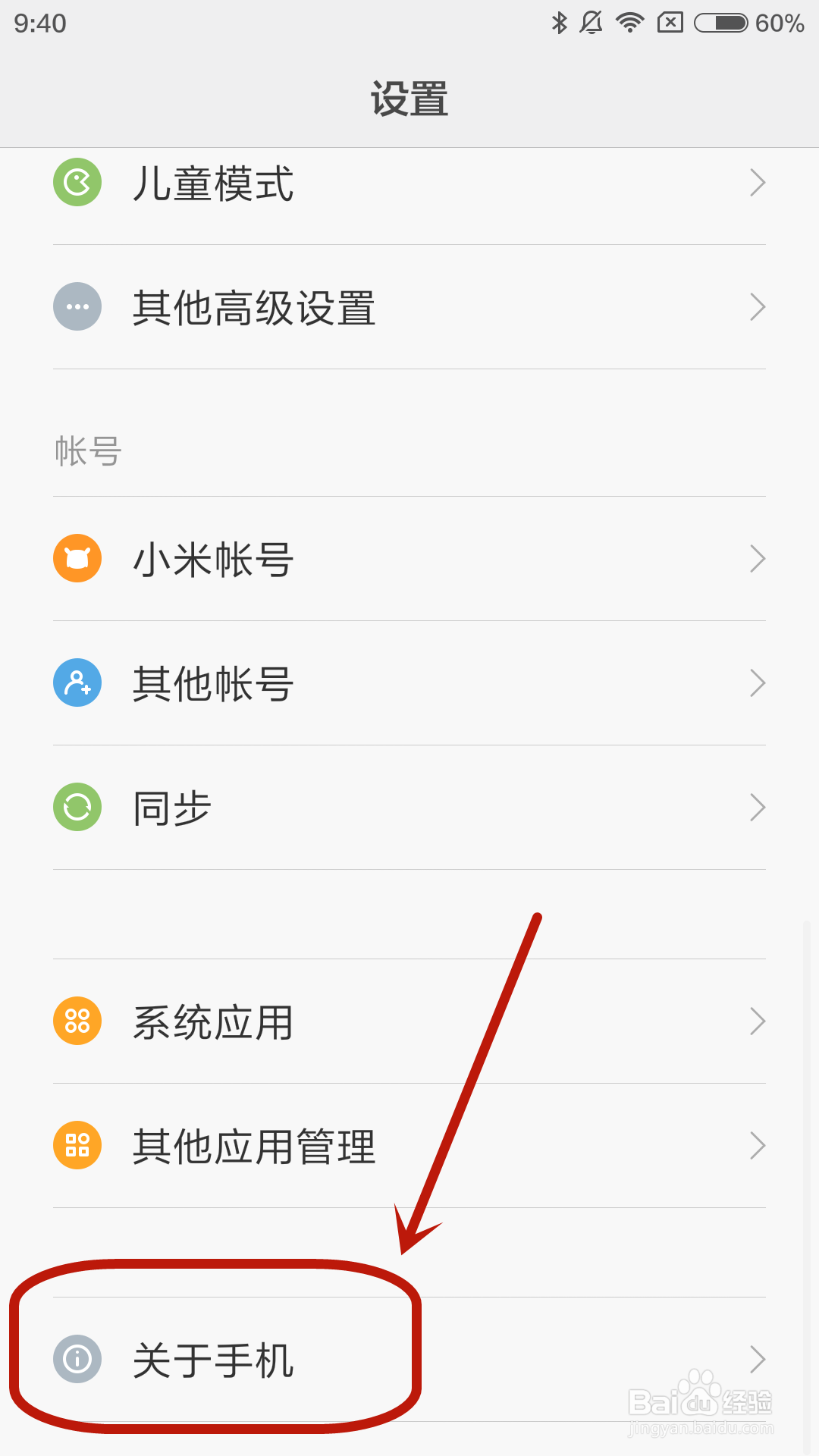The height and width of the screenshot is (1456, 819).
Task: Open System Apps (系统应用) via its orange icon
Action: (x=76, y=1021)
